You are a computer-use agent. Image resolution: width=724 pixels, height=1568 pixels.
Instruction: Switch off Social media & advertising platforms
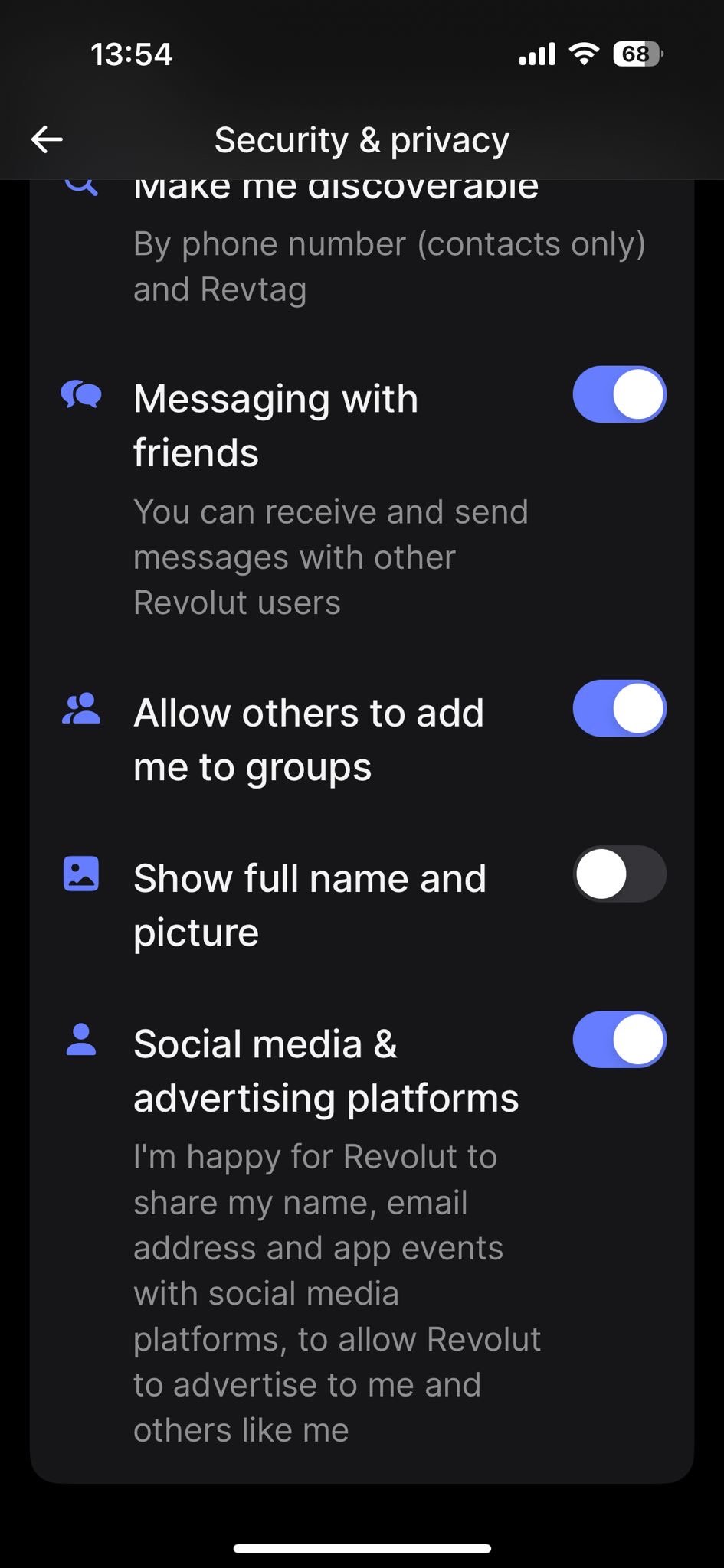pos(619,1040)
